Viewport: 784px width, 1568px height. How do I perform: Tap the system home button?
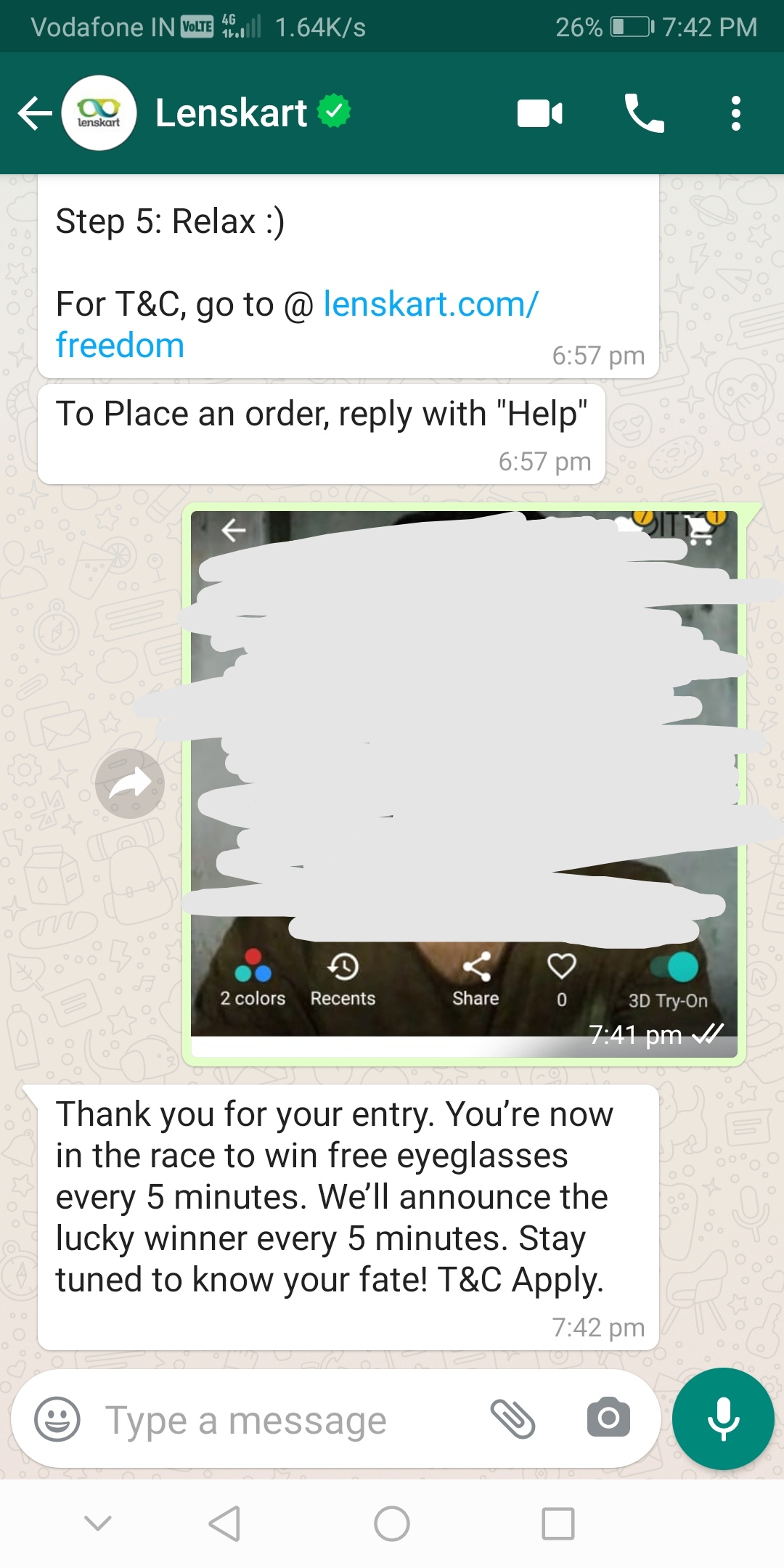(x=392, y=1524)
